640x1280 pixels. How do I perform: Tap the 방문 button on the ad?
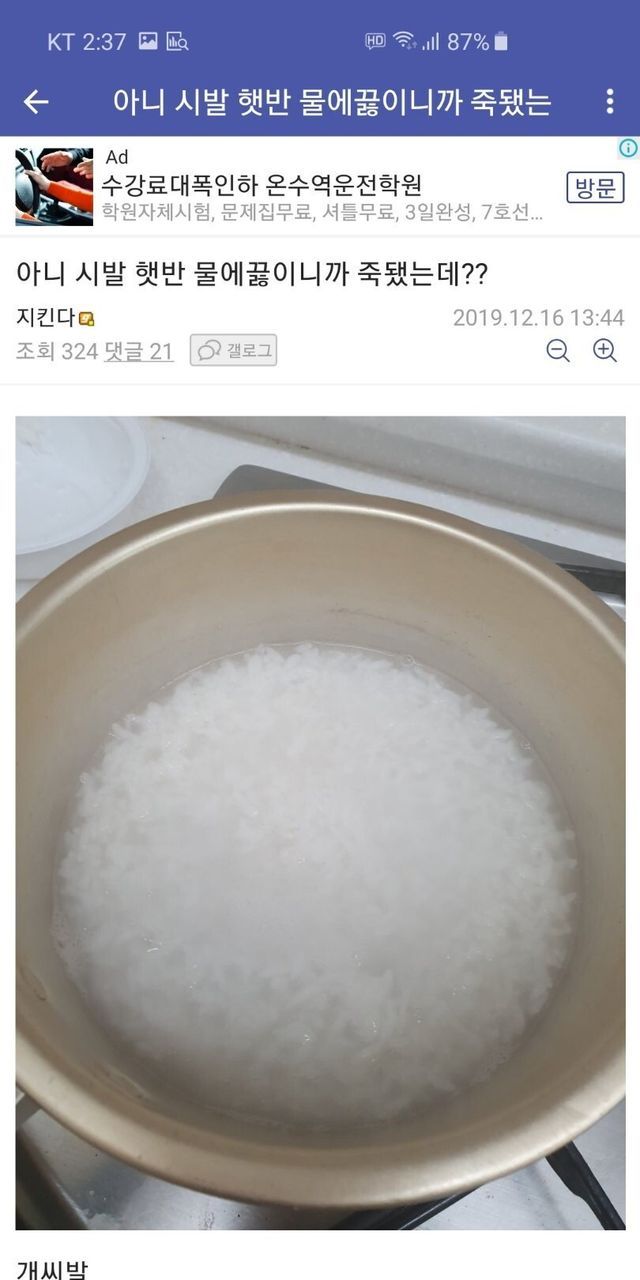tap(595, 187)
